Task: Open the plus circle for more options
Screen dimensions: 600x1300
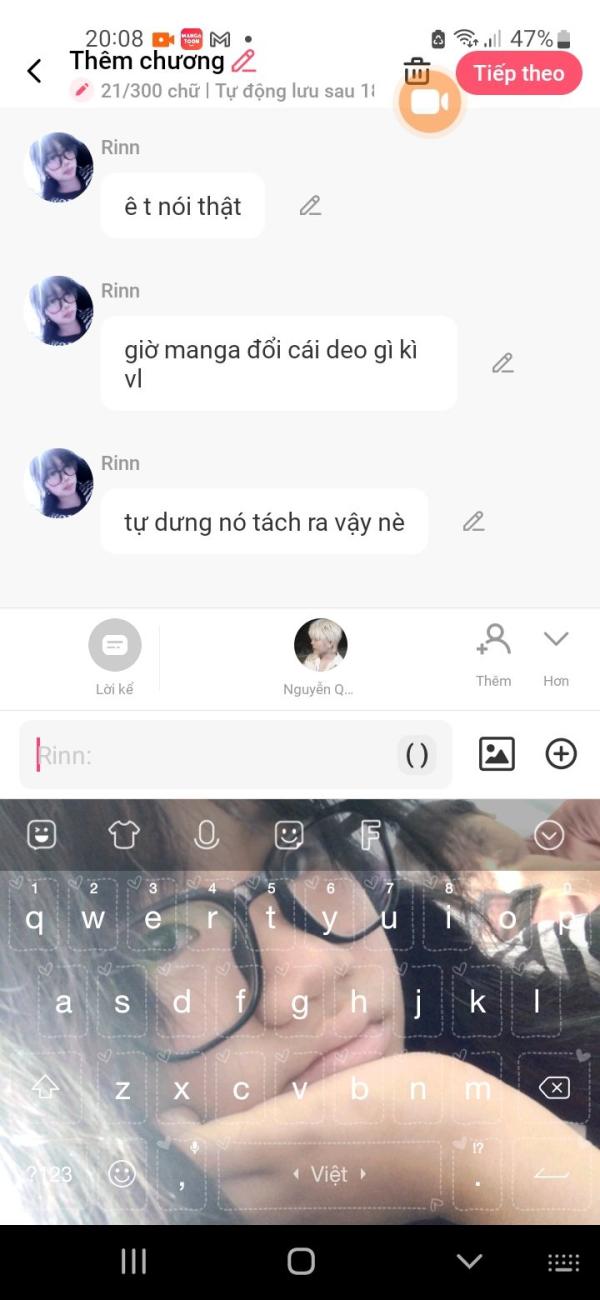Action: click(x=561, y=754)
